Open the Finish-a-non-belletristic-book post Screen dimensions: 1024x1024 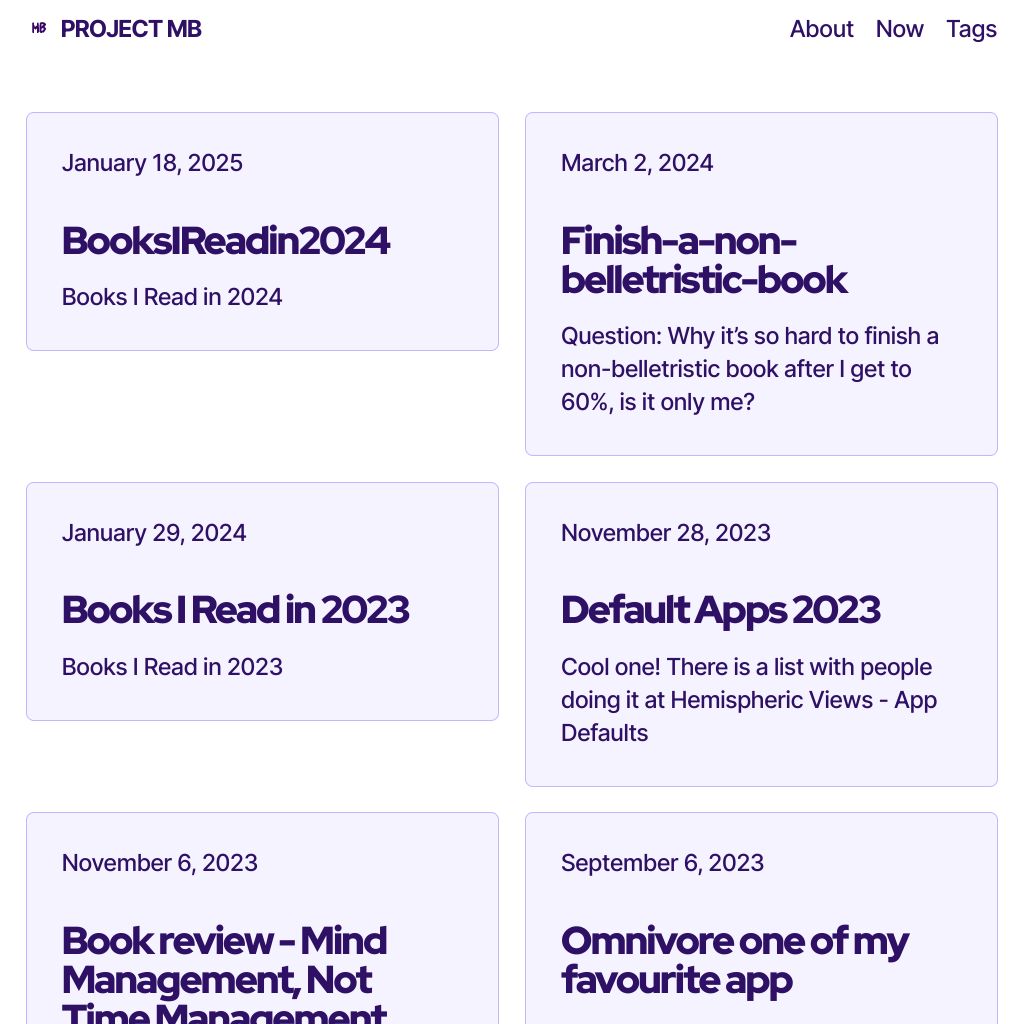coord(703,260)
